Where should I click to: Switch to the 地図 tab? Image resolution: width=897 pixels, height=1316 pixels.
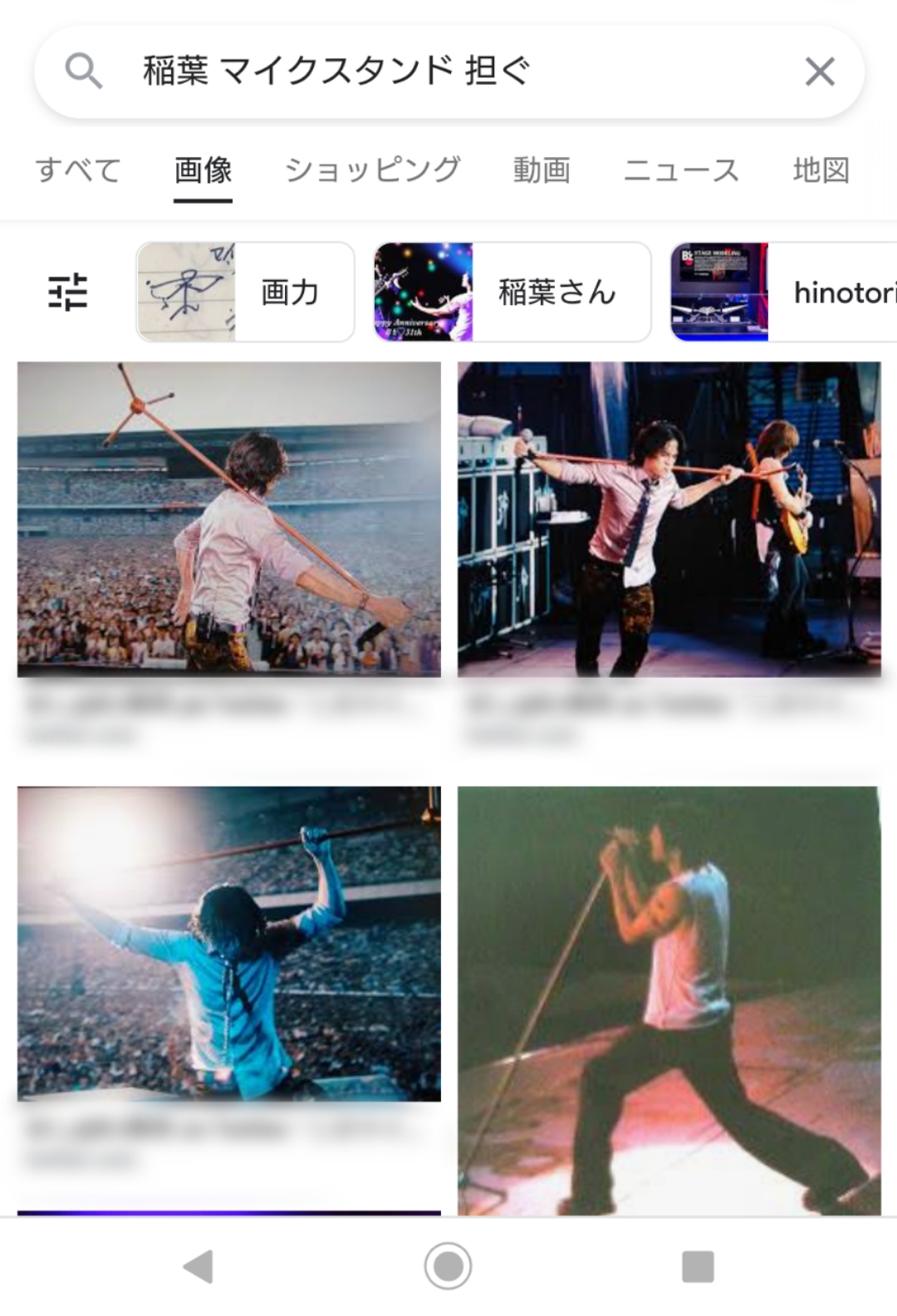click(821, 170)
